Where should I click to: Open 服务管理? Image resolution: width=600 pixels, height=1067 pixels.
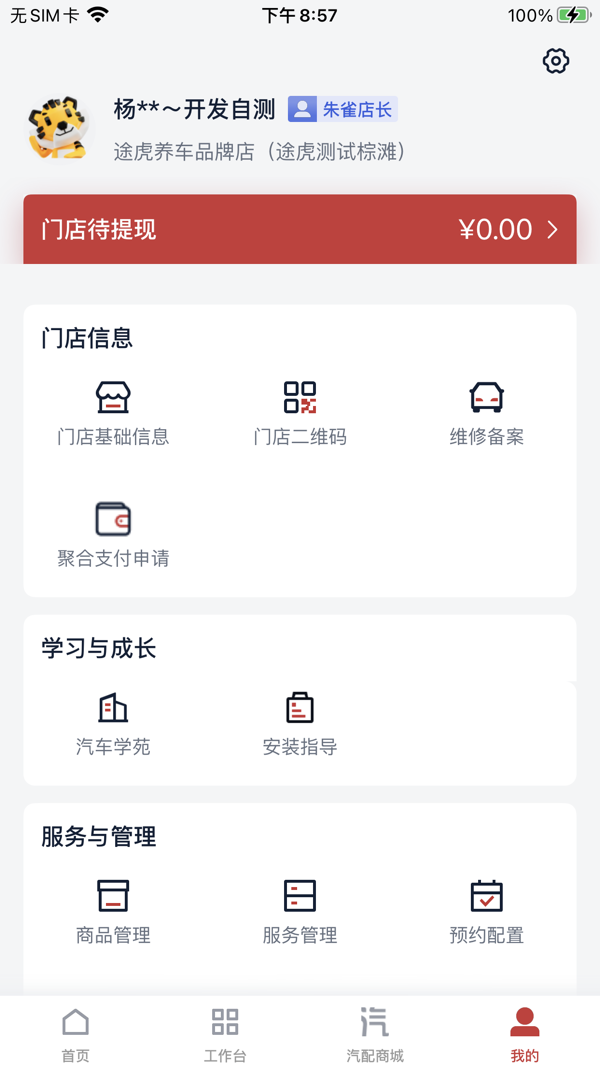click(300, 910)
